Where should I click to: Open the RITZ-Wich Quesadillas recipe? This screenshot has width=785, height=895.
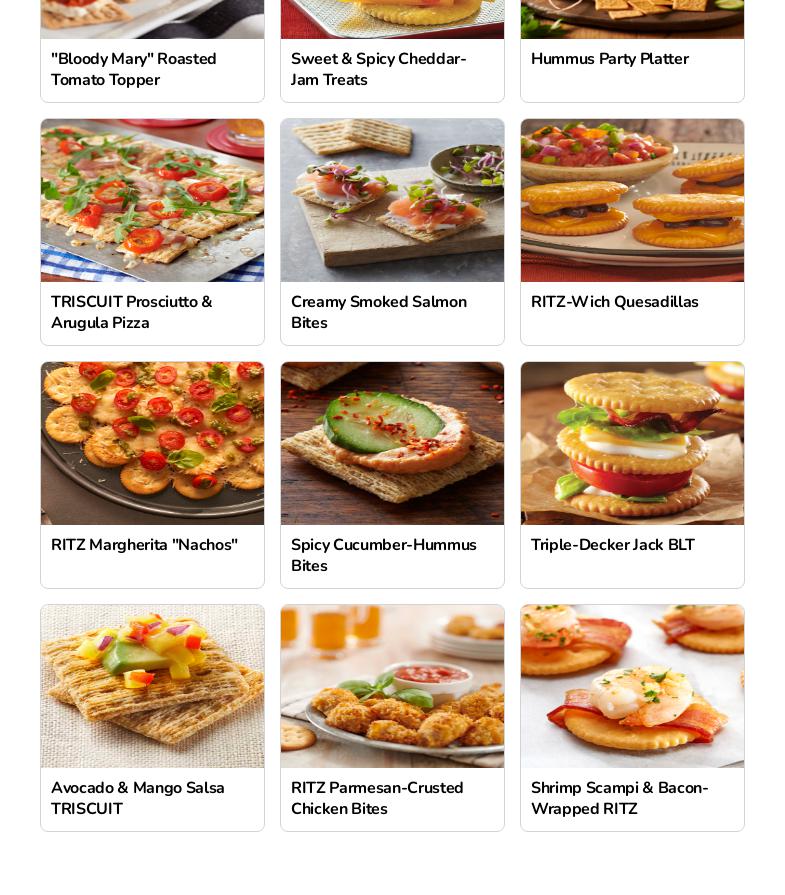point(615,302)
